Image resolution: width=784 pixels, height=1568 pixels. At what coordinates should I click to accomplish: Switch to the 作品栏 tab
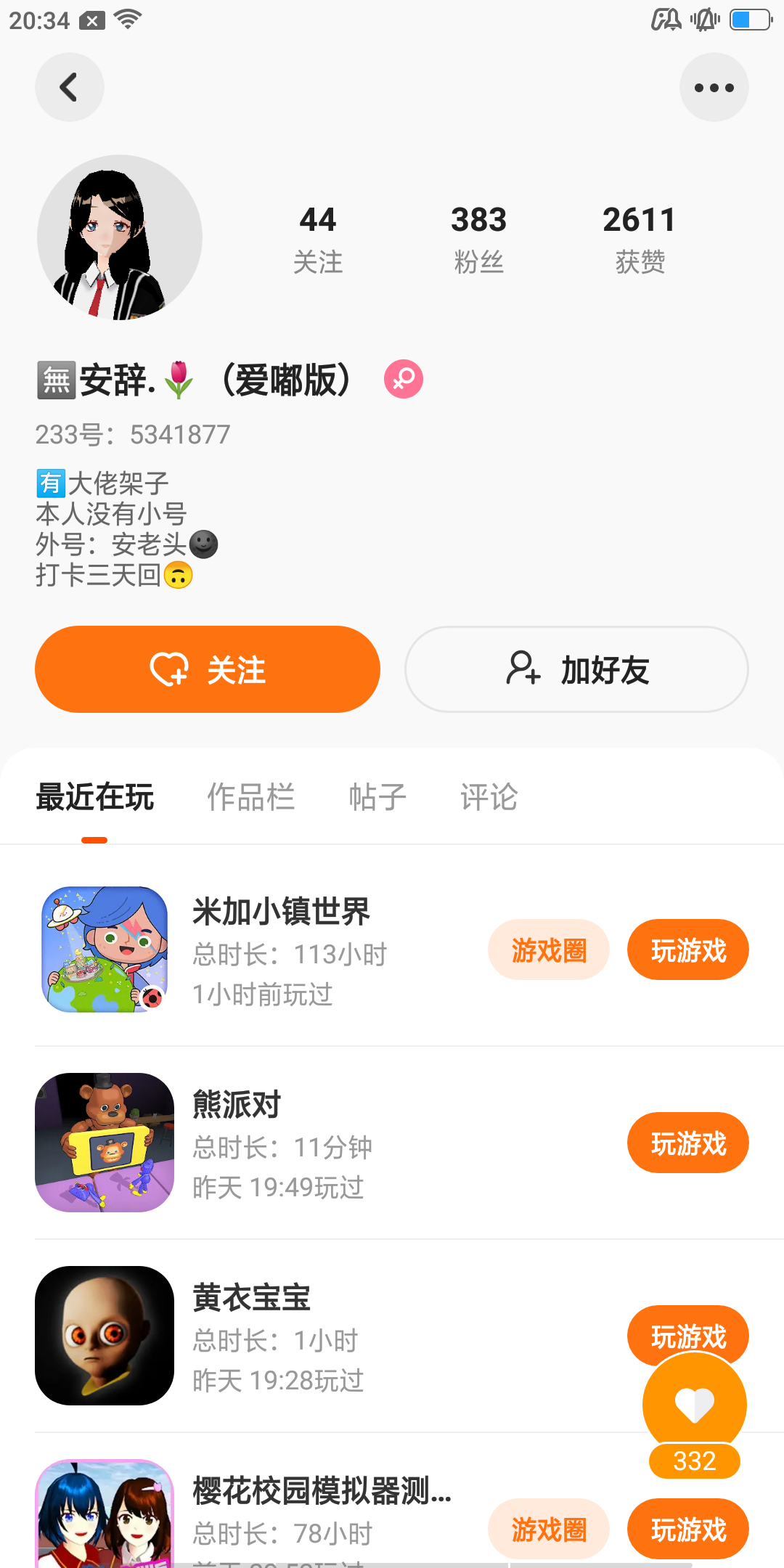coord(251,797)
